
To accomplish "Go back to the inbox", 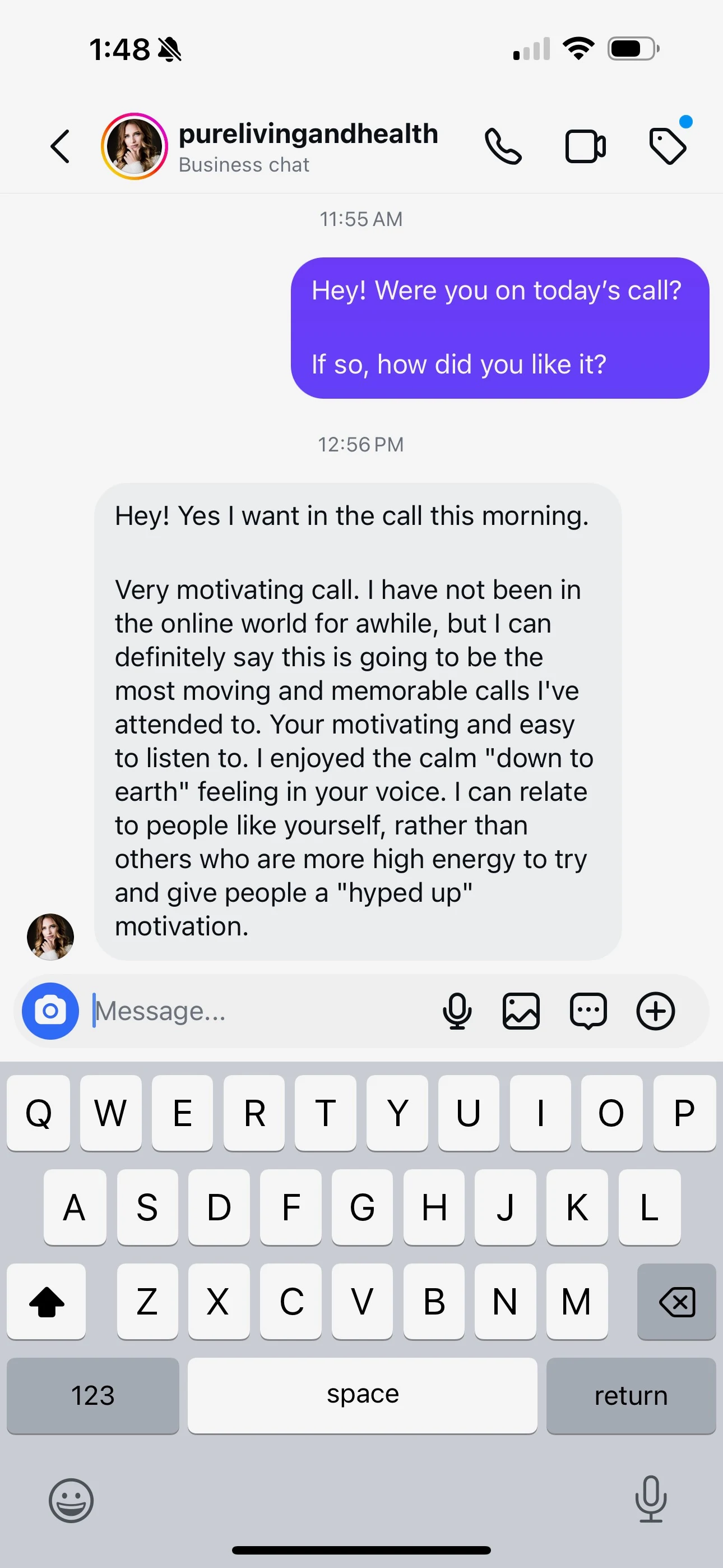I will pyautogui.click(x=59, y=147).
